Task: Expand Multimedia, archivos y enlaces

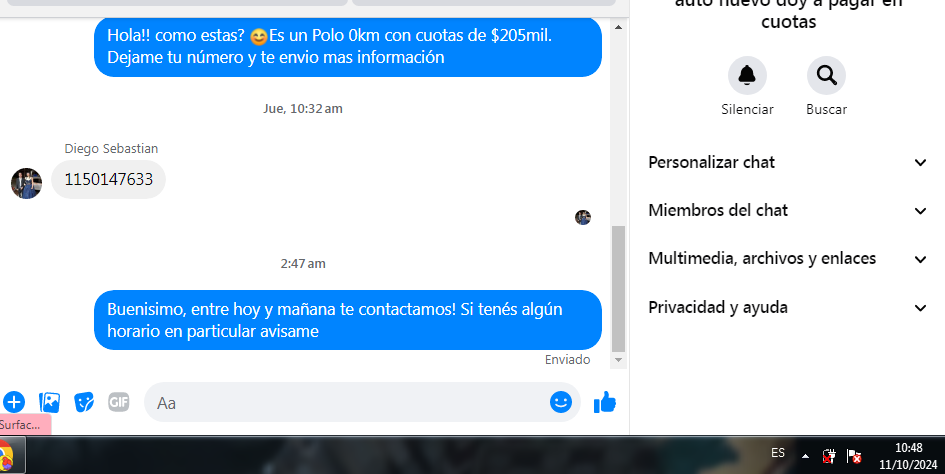Action: tap(788, 258)
